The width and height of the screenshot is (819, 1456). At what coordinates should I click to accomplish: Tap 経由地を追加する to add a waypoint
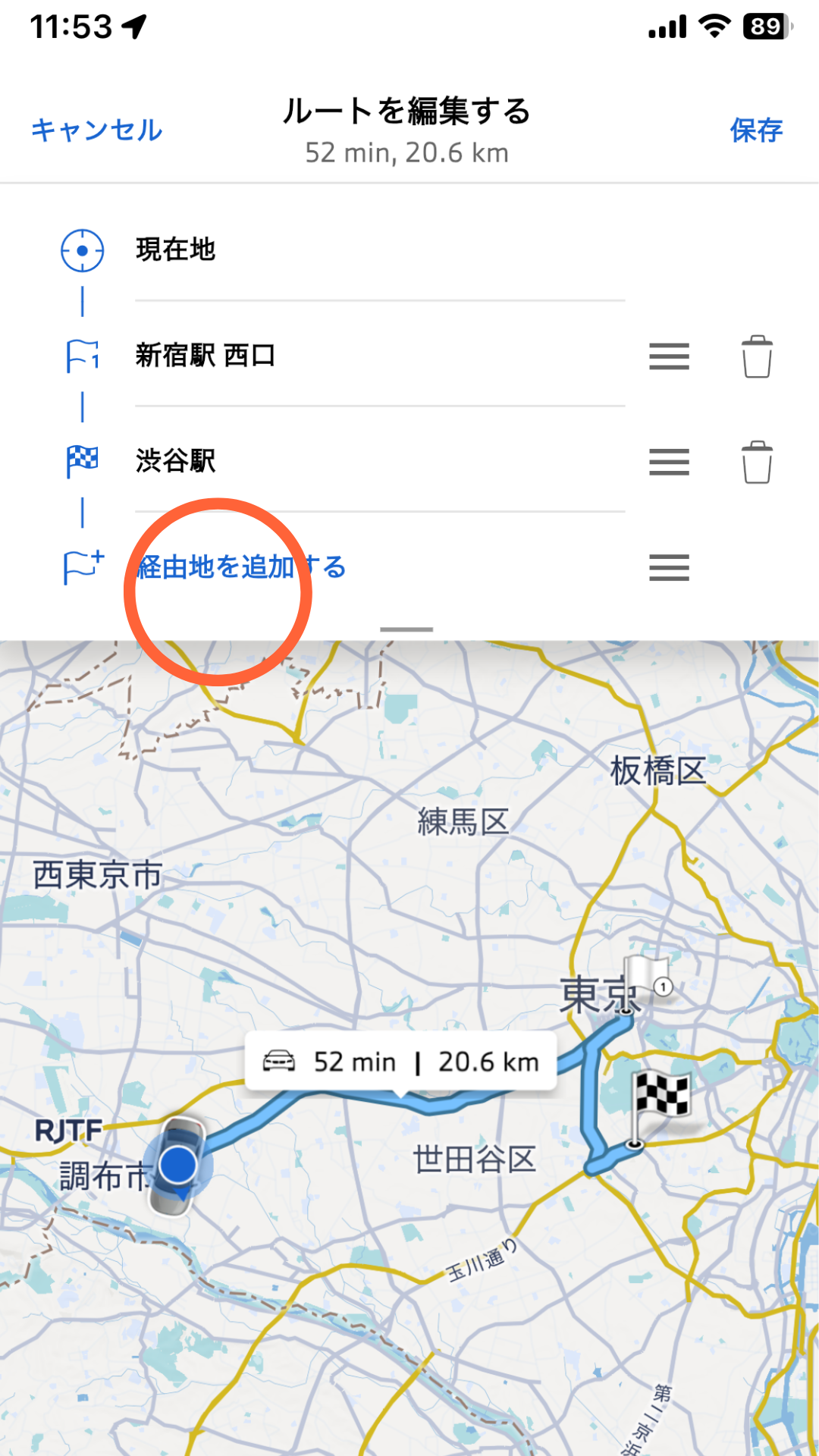241,566
